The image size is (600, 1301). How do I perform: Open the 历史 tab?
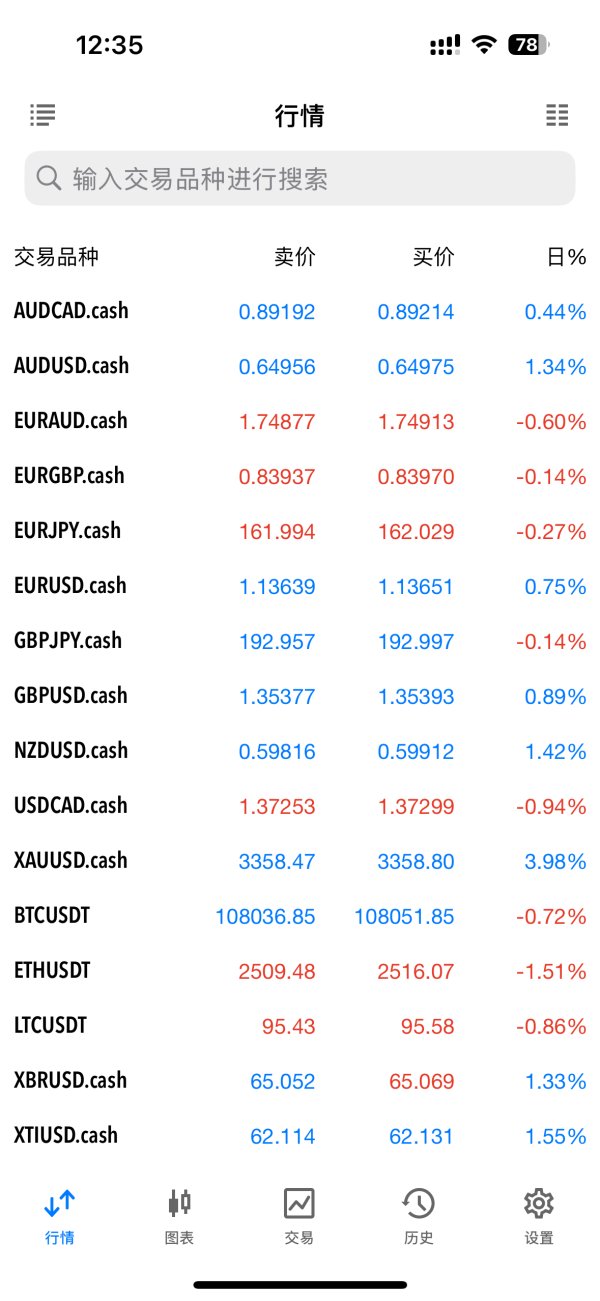(x=418, y=1216)
